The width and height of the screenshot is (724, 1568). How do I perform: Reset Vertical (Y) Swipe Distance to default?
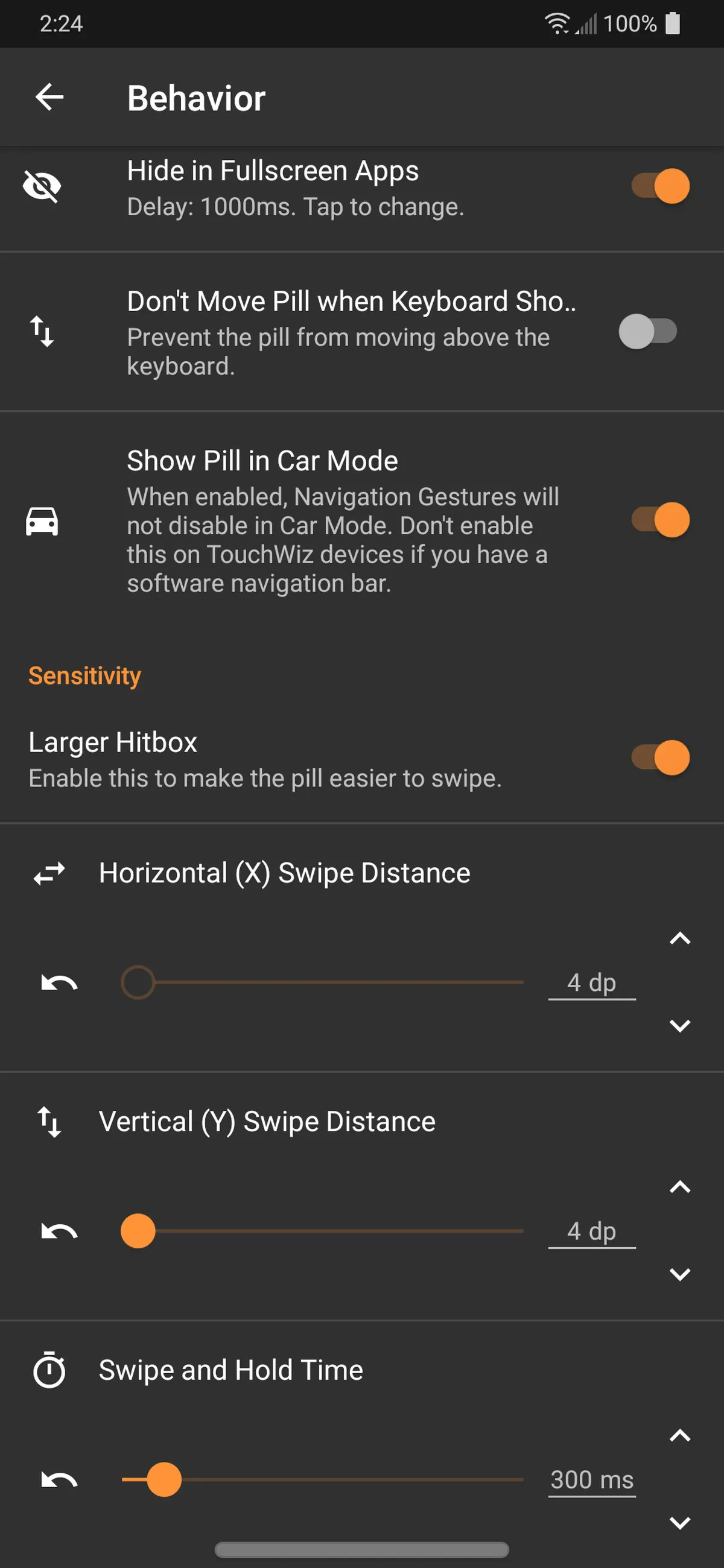click(59, 1231)
